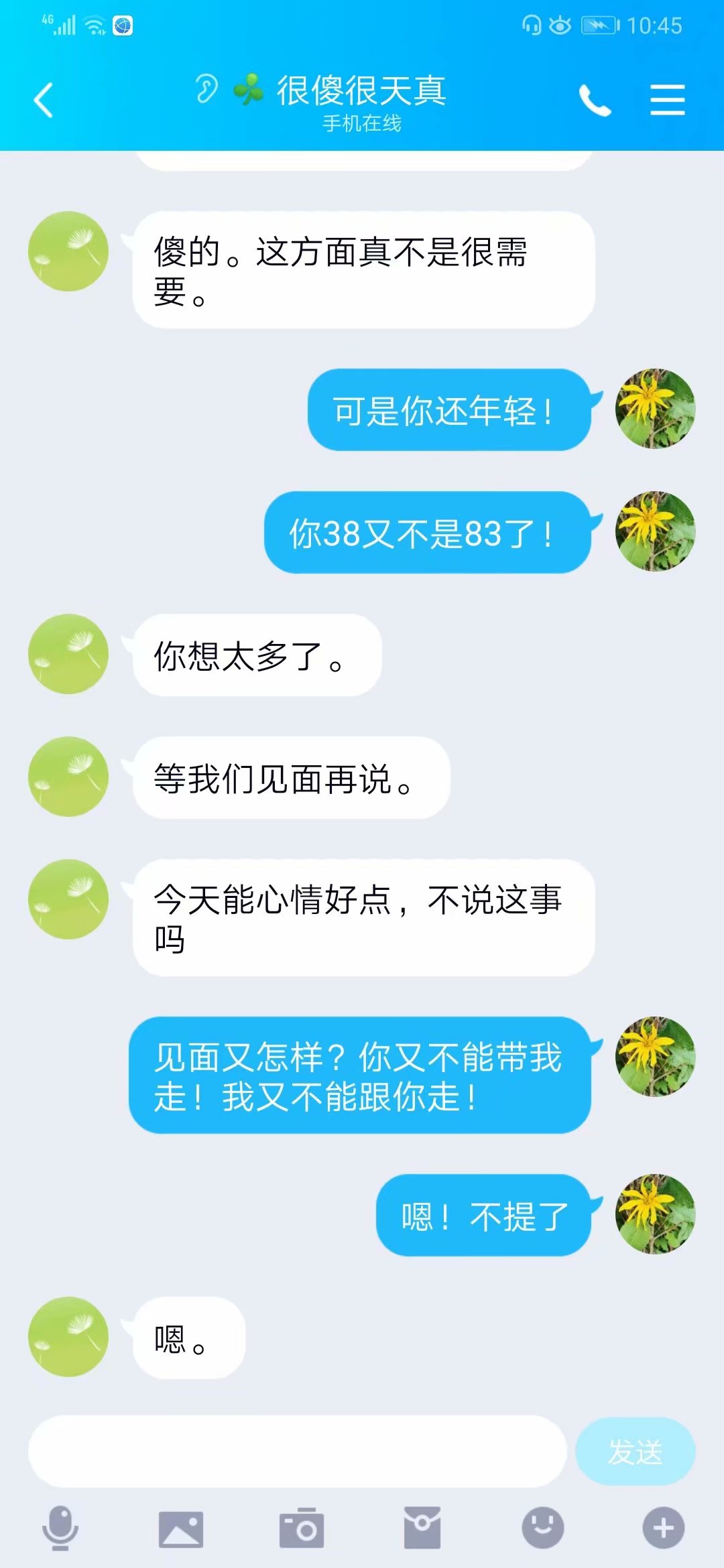Go back to the chat list

click(44, 101)
